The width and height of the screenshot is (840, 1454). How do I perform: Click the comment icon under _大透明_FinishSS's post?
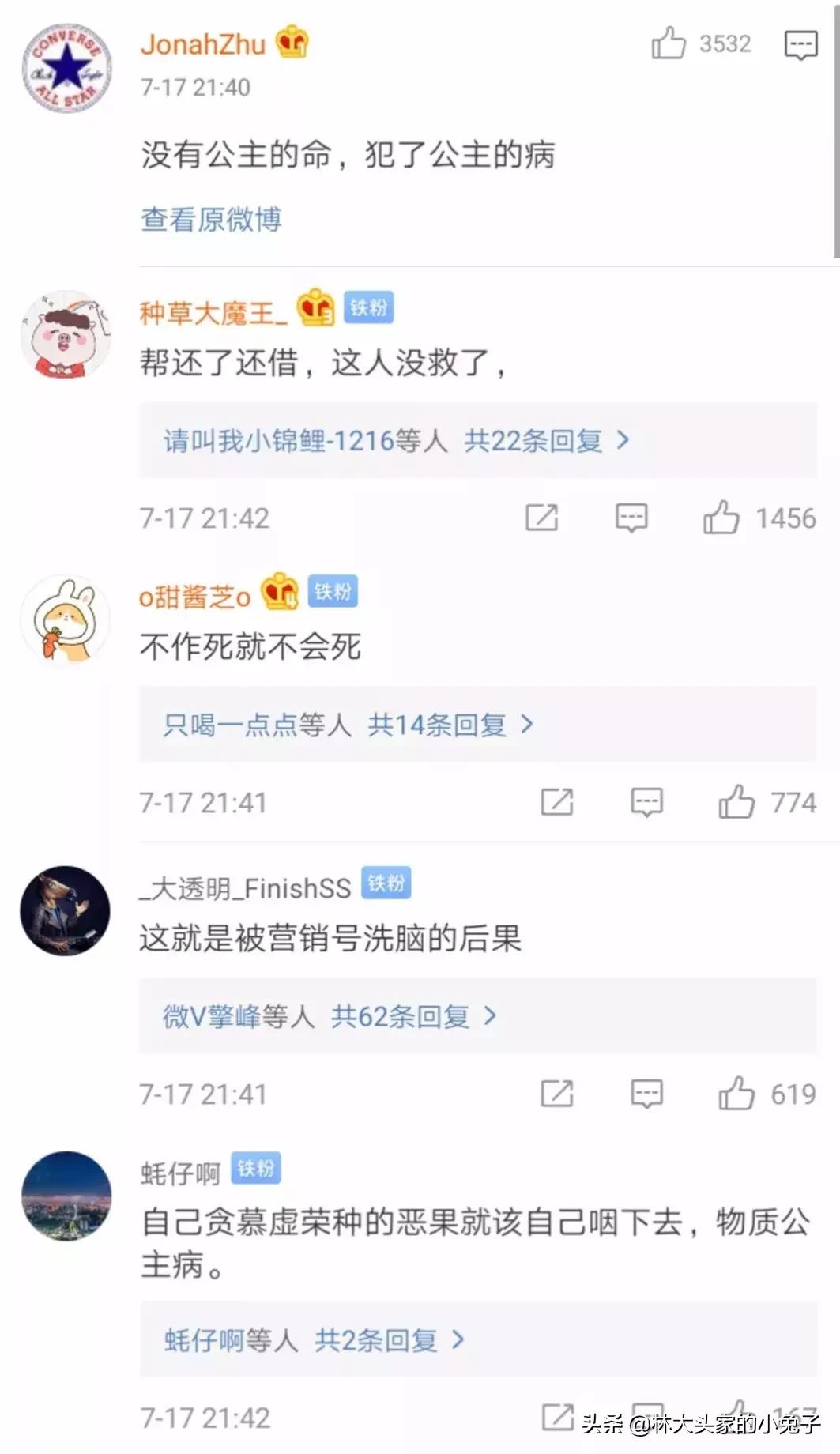646,1094
